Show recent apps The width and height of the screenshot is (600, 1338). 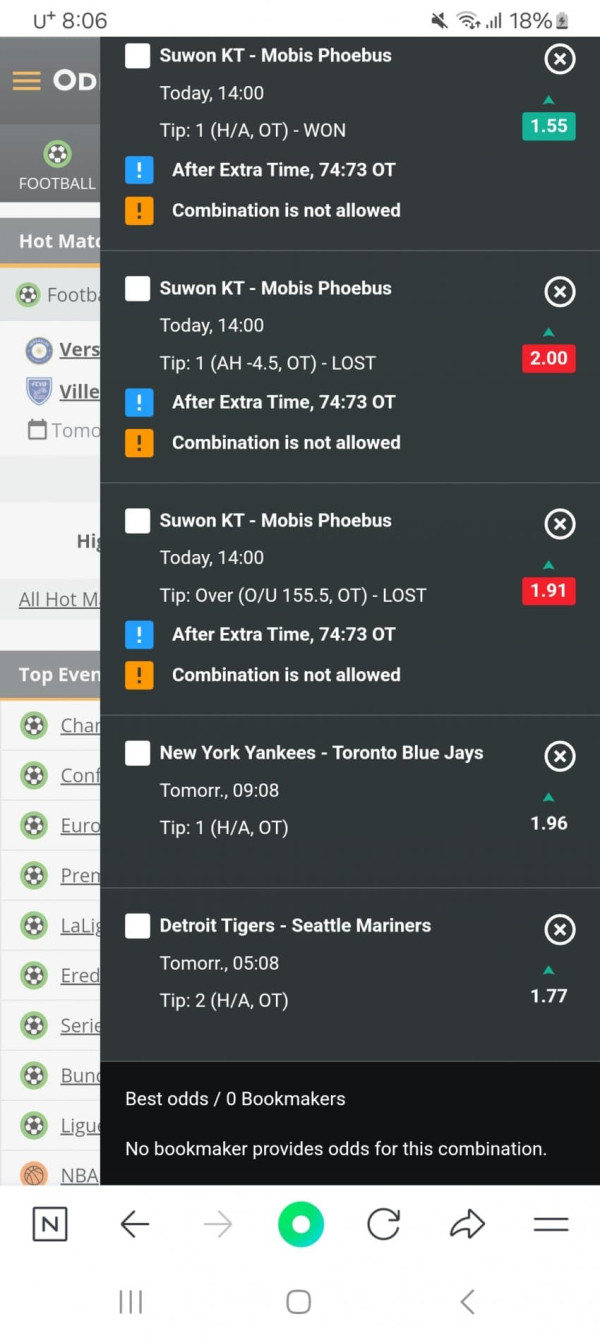131,1301
